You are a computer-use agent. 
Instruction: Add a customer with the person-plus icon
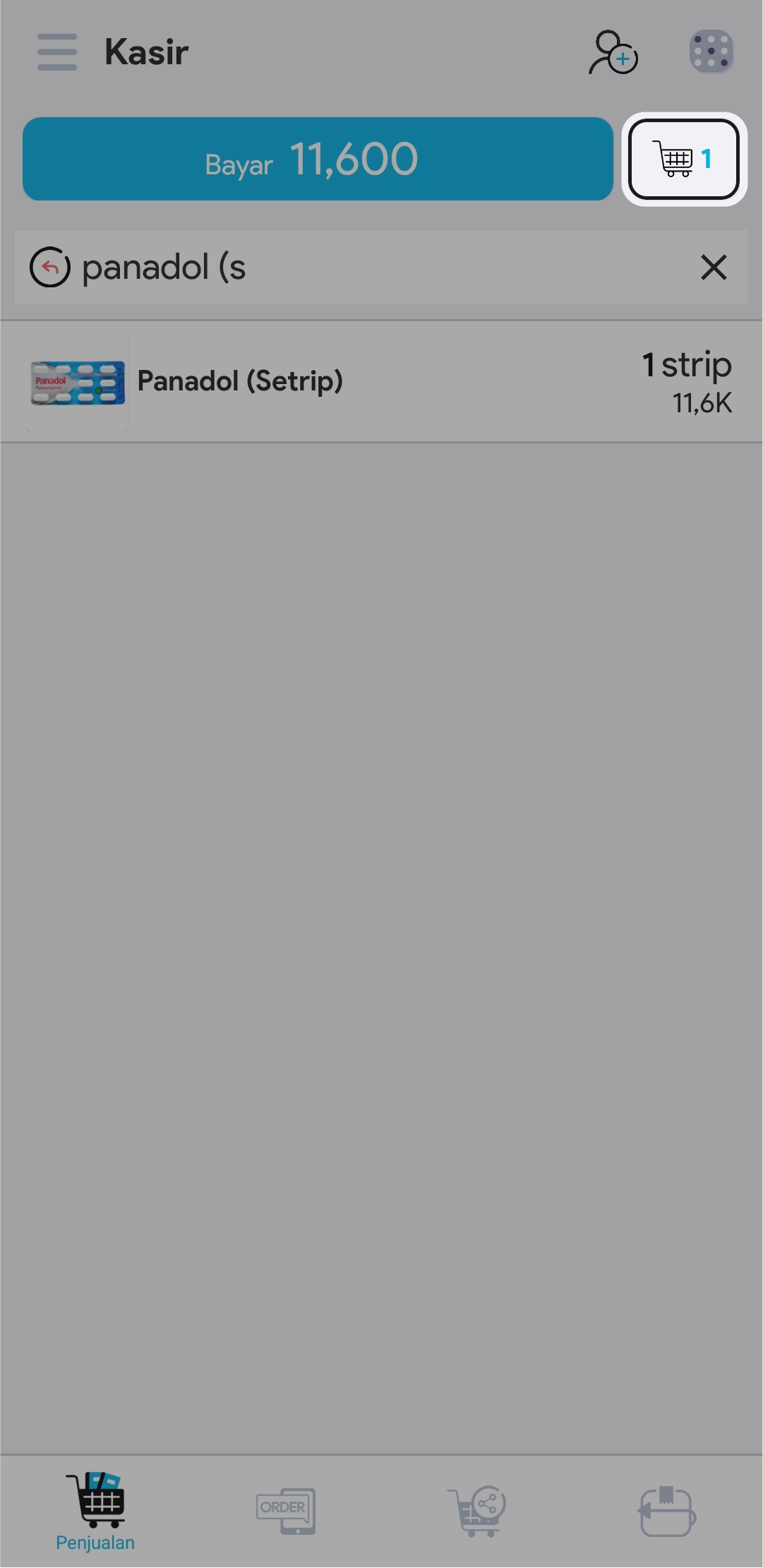613,52
